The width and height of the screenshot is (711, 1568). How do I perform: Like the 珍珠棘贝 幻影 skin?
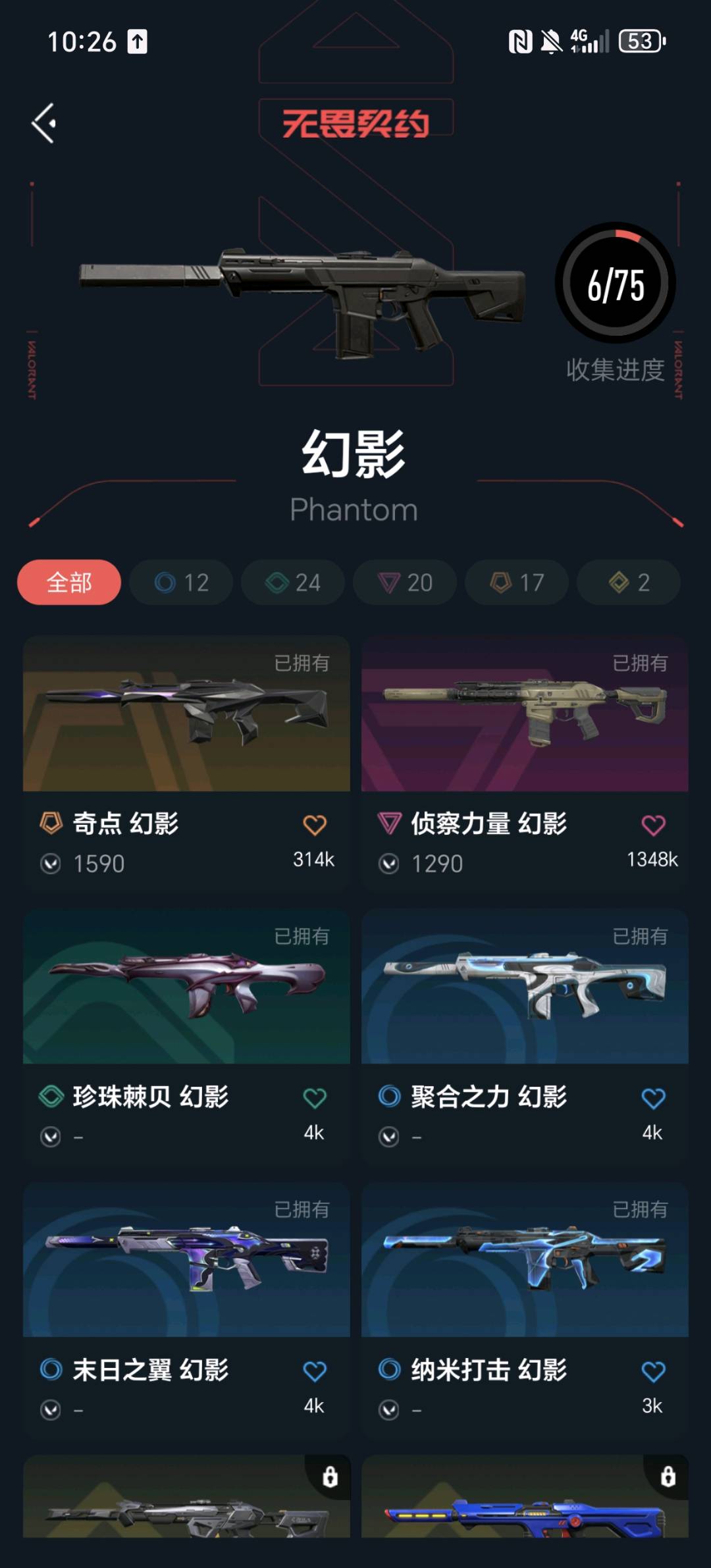click(315, 1098)
